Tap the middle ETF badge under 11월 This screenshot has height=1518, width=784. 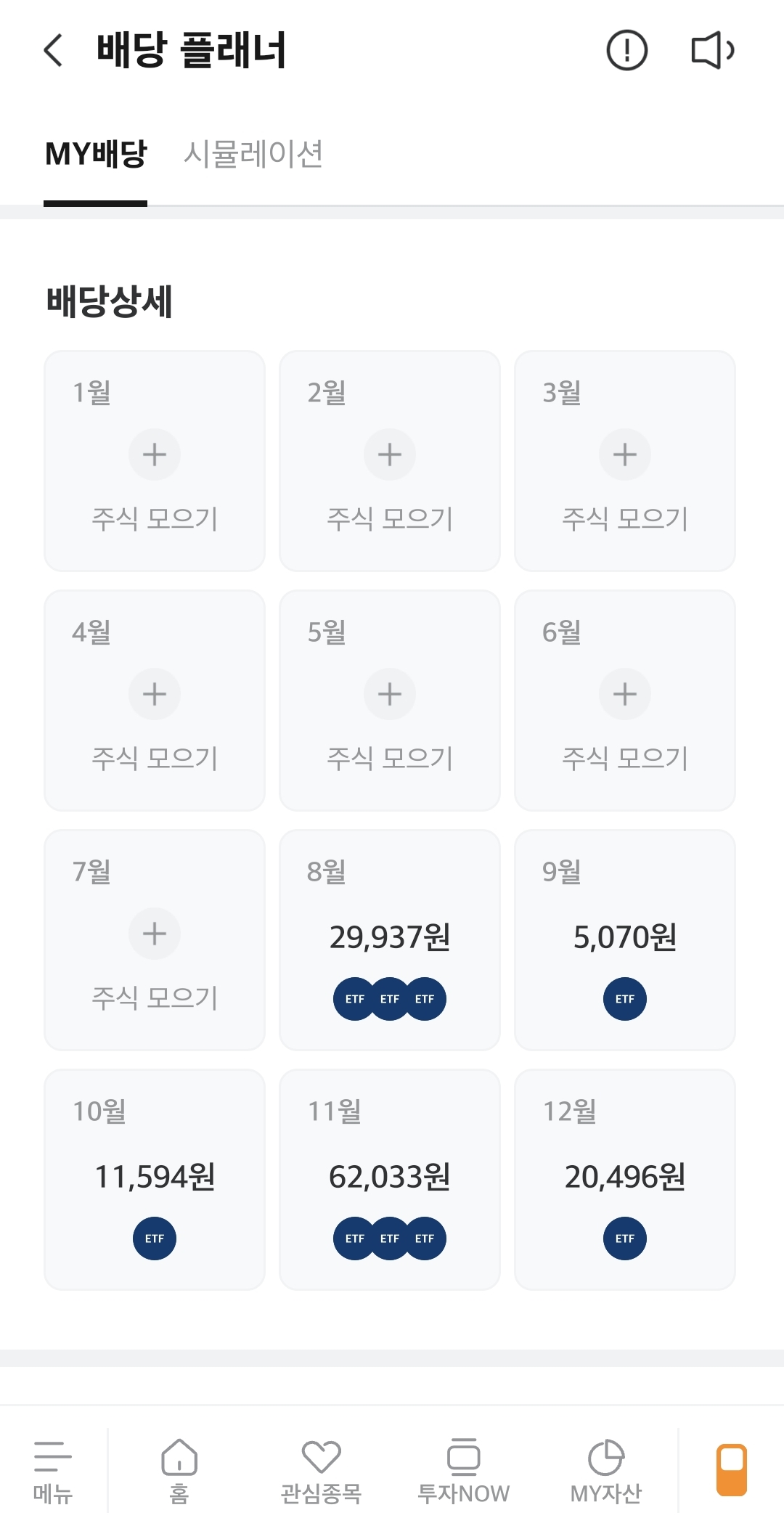coord(390,1238)
